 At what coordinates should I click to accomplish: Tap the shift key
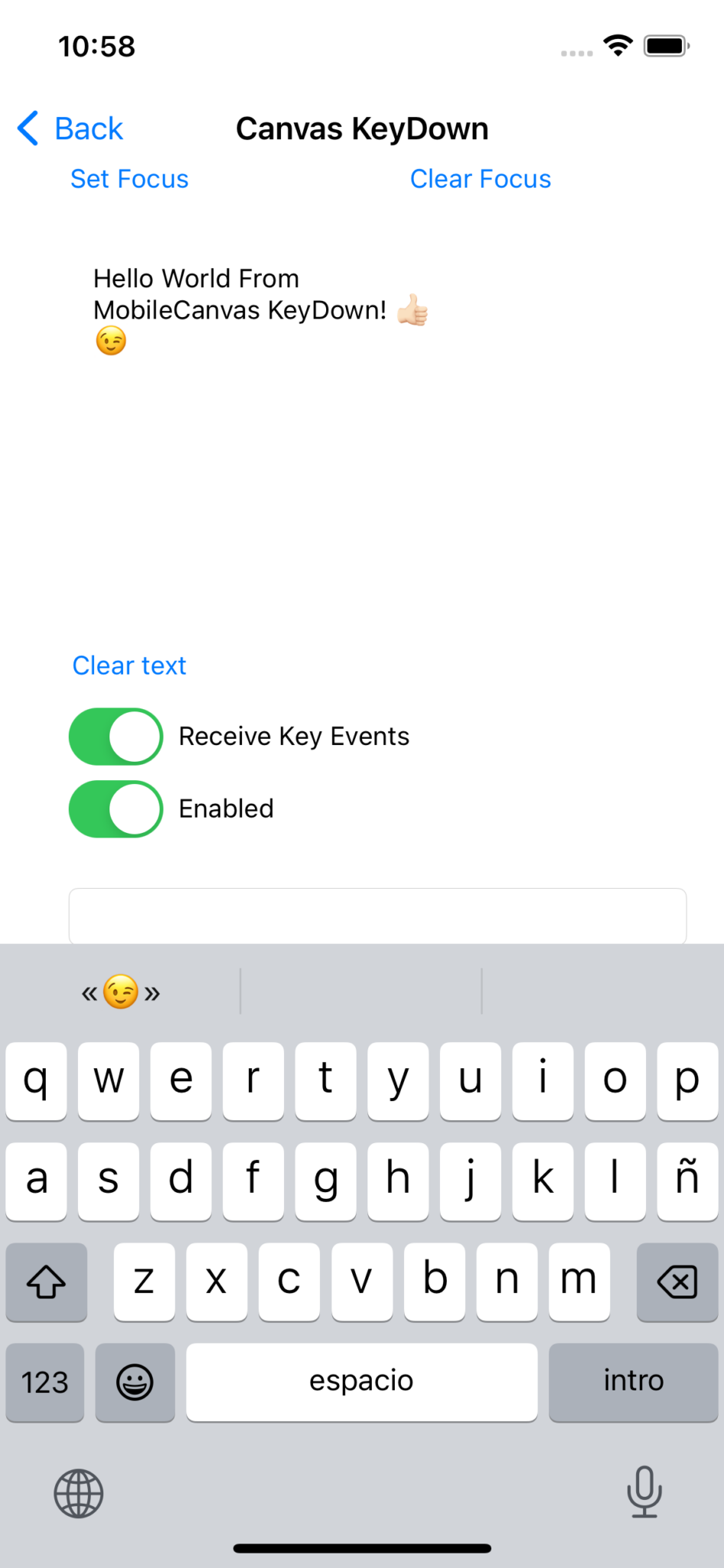pos(47,1282)
